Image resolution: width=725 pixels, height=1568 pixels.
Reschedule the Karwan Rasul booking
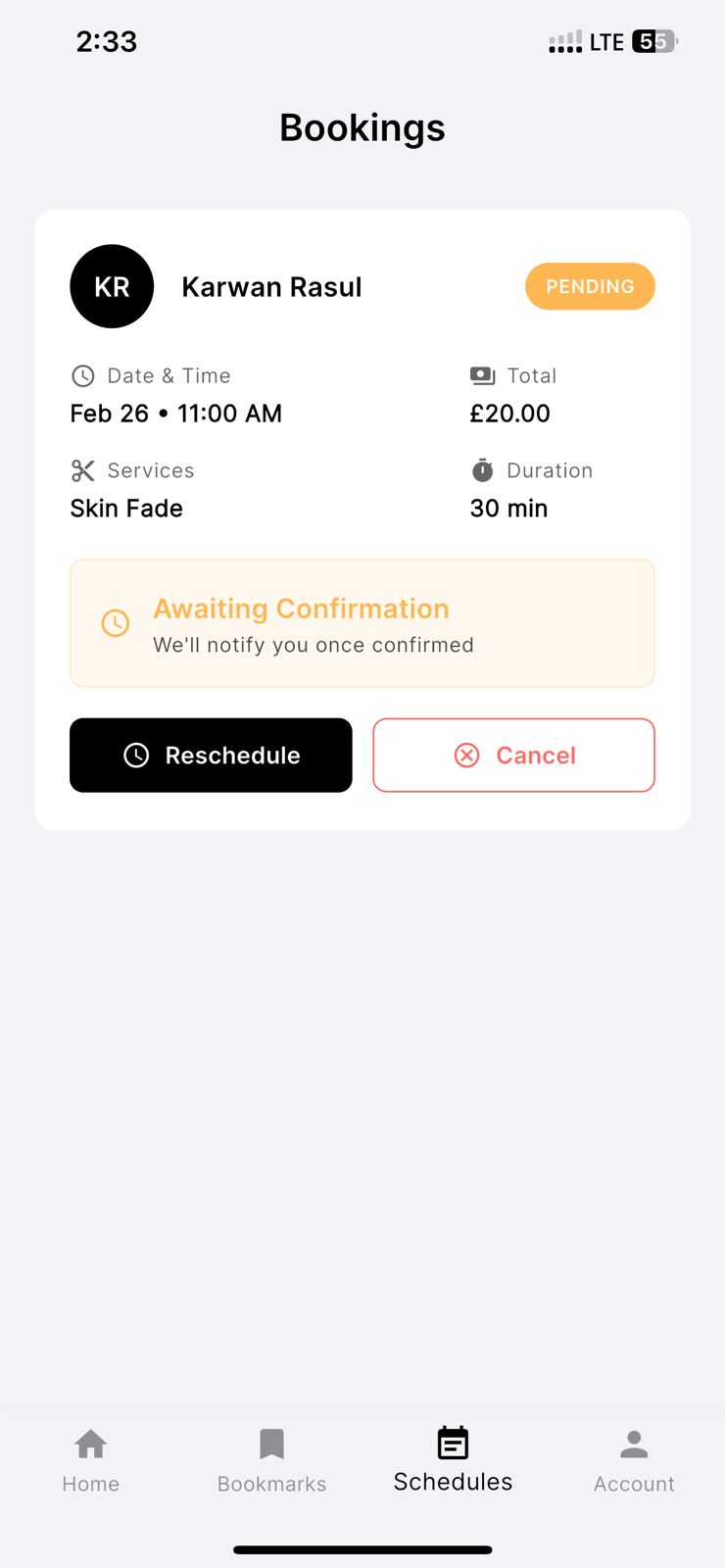click(211, 755)
